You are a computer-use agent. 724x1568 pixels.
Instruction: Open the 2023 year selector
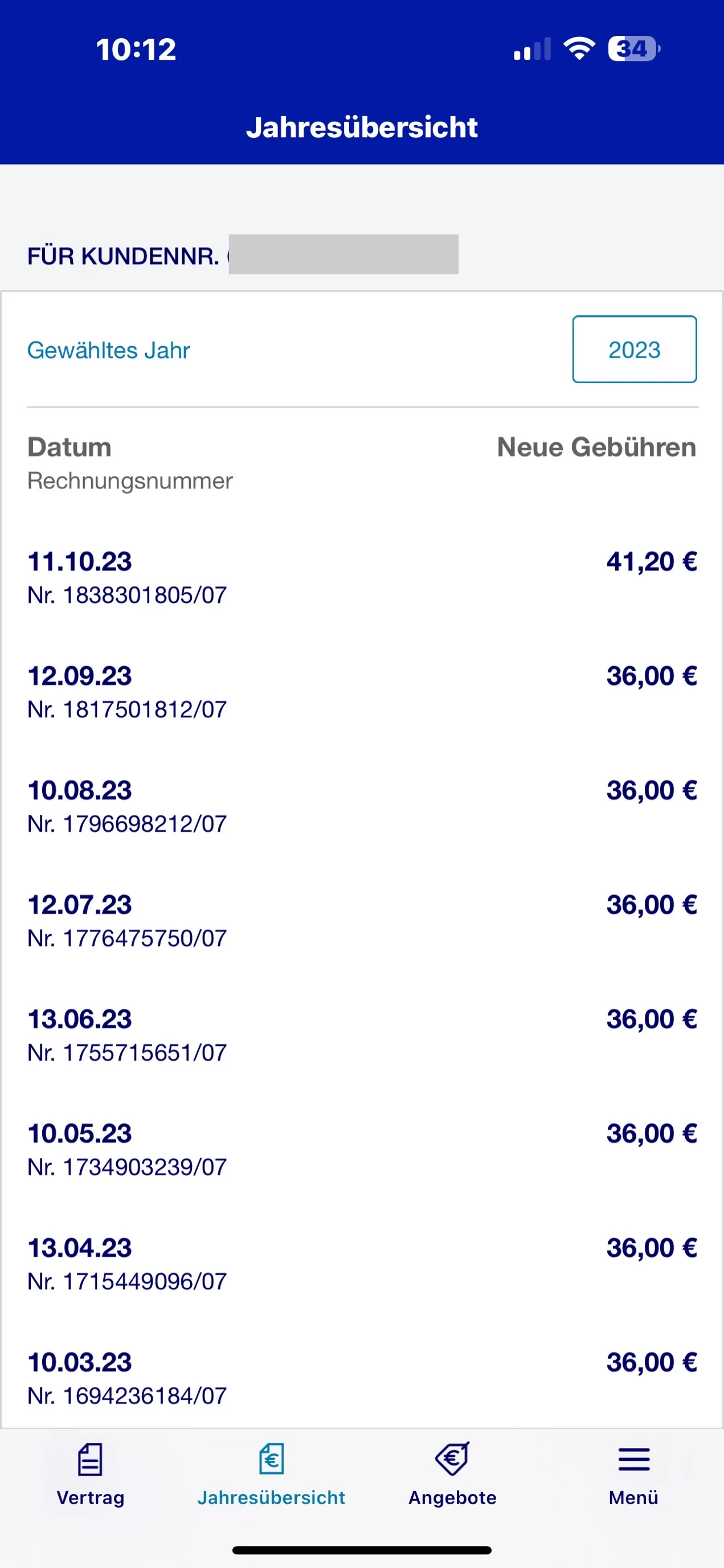pos(634,350)
